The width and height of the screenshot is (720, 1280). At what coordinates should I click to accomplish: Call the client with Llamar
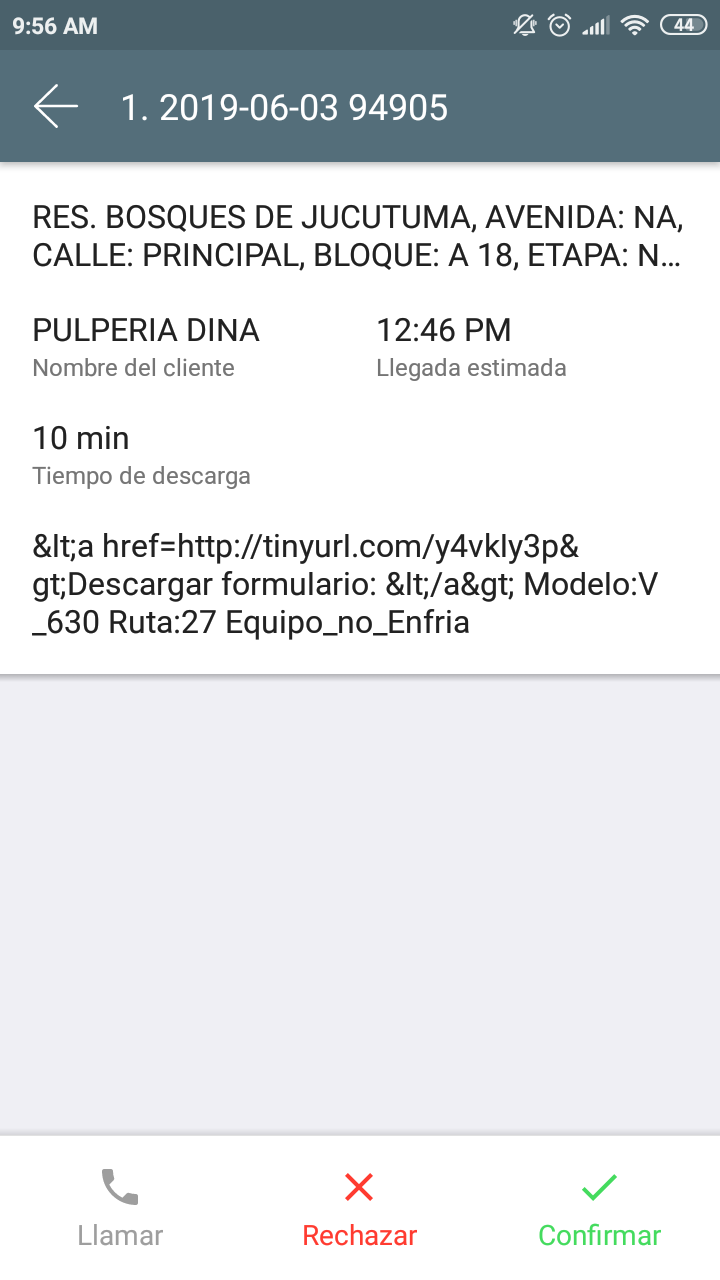coord(120,1209)
